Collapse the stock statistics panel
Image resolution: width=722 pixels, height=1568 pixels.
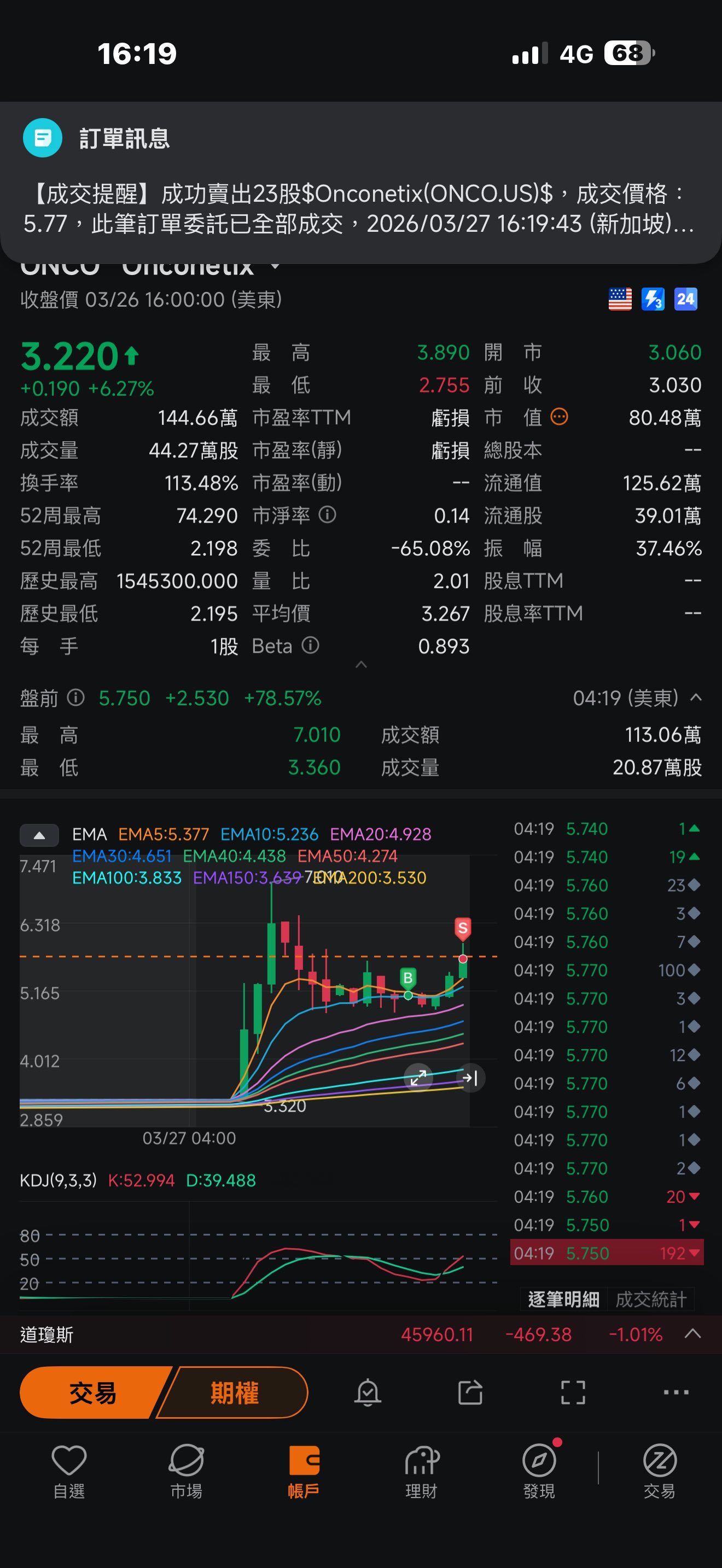click(x=361, y=665)
